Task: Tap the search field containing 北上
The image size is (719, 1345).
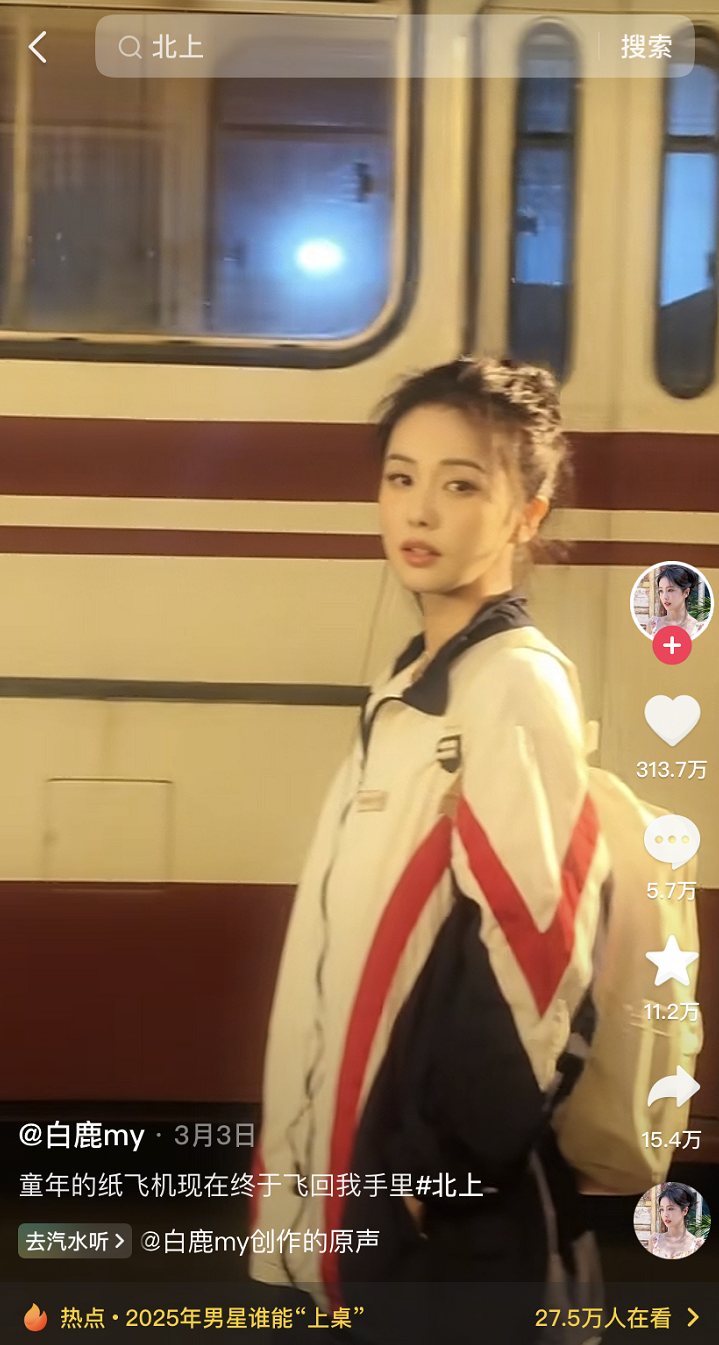Action: [x=350, y=47]
